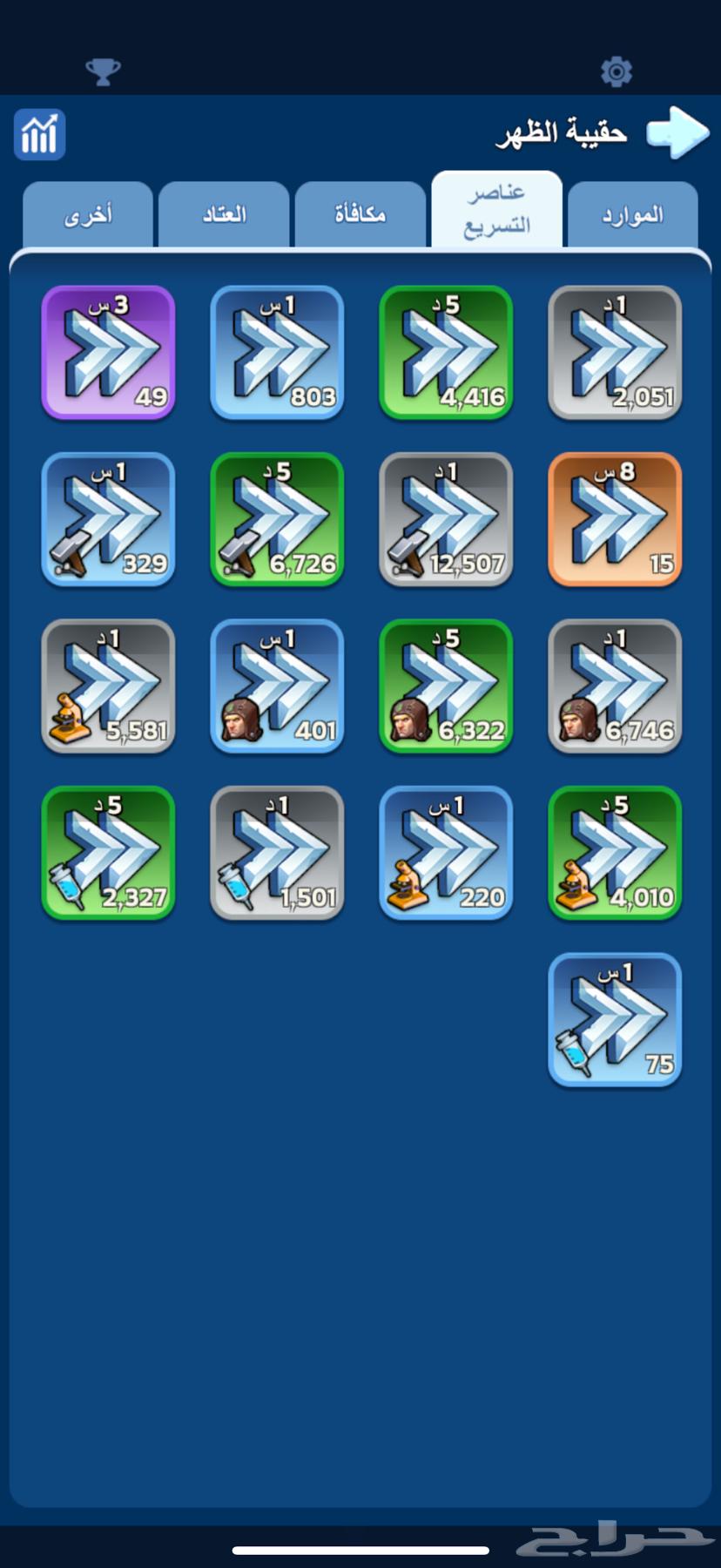Screen dimensions: 721x1568
Task: Select the أخرى tab
Action: (86, 213)
